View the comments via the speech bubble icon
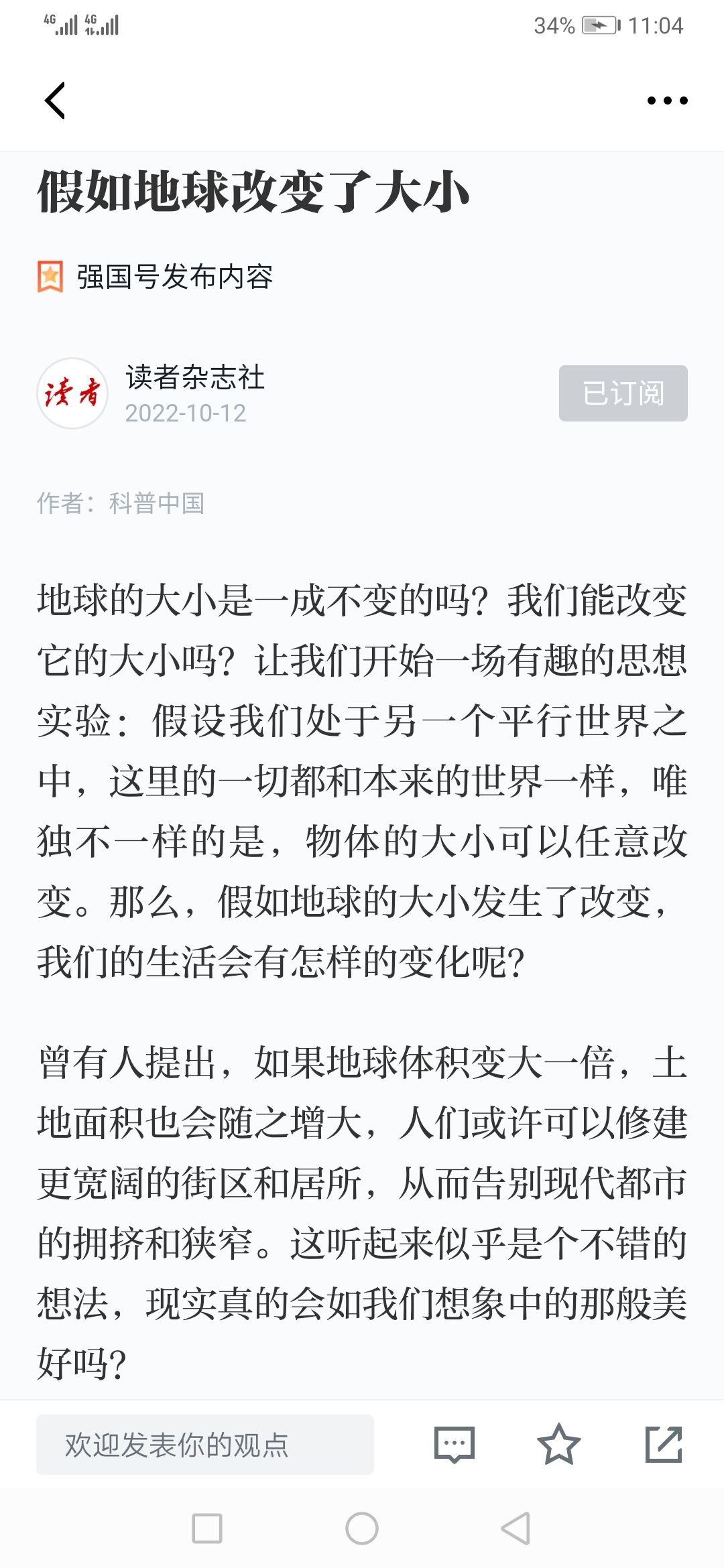The width and height of the screenshot is (724, 1568). pyautogui.click(x=455, y=1445)
